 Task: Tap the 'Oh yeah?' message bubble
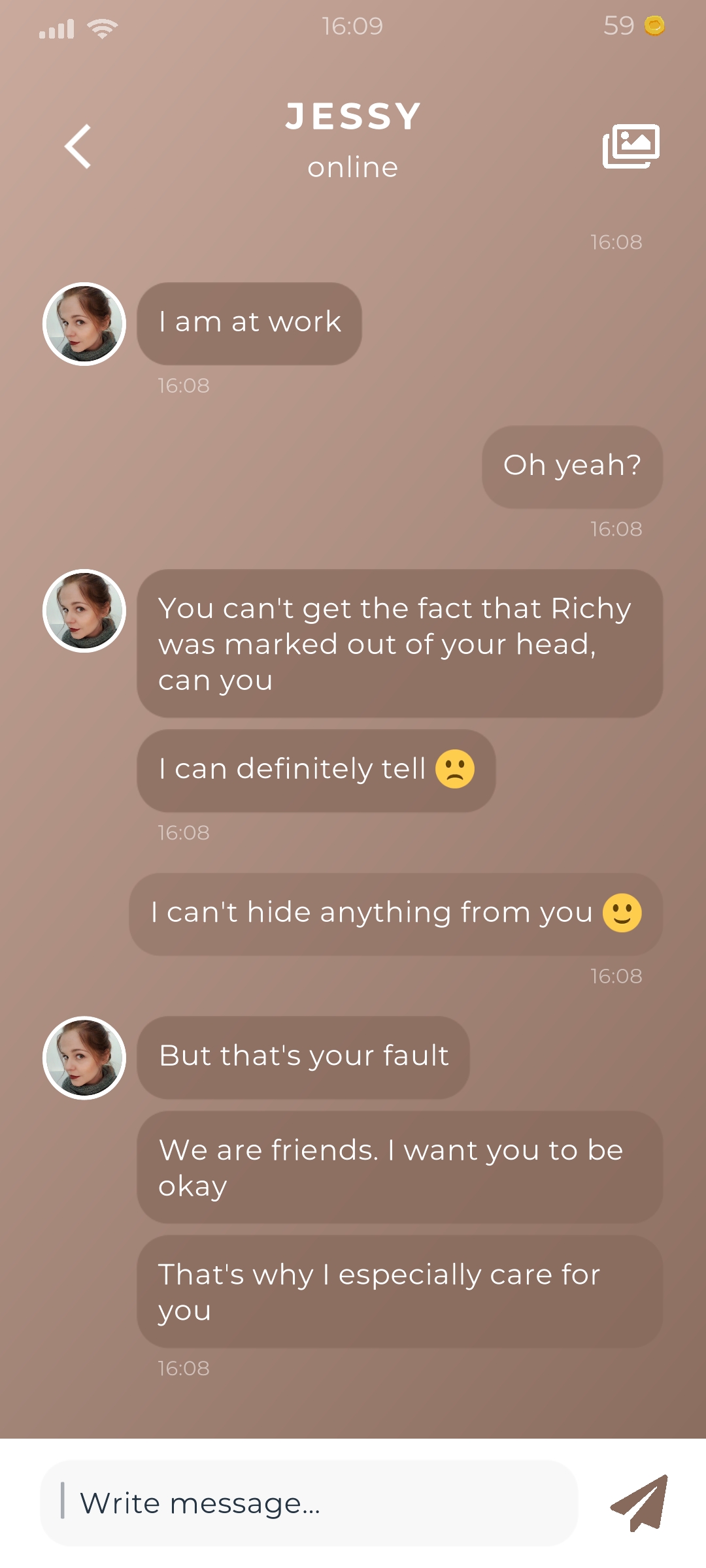572,466
